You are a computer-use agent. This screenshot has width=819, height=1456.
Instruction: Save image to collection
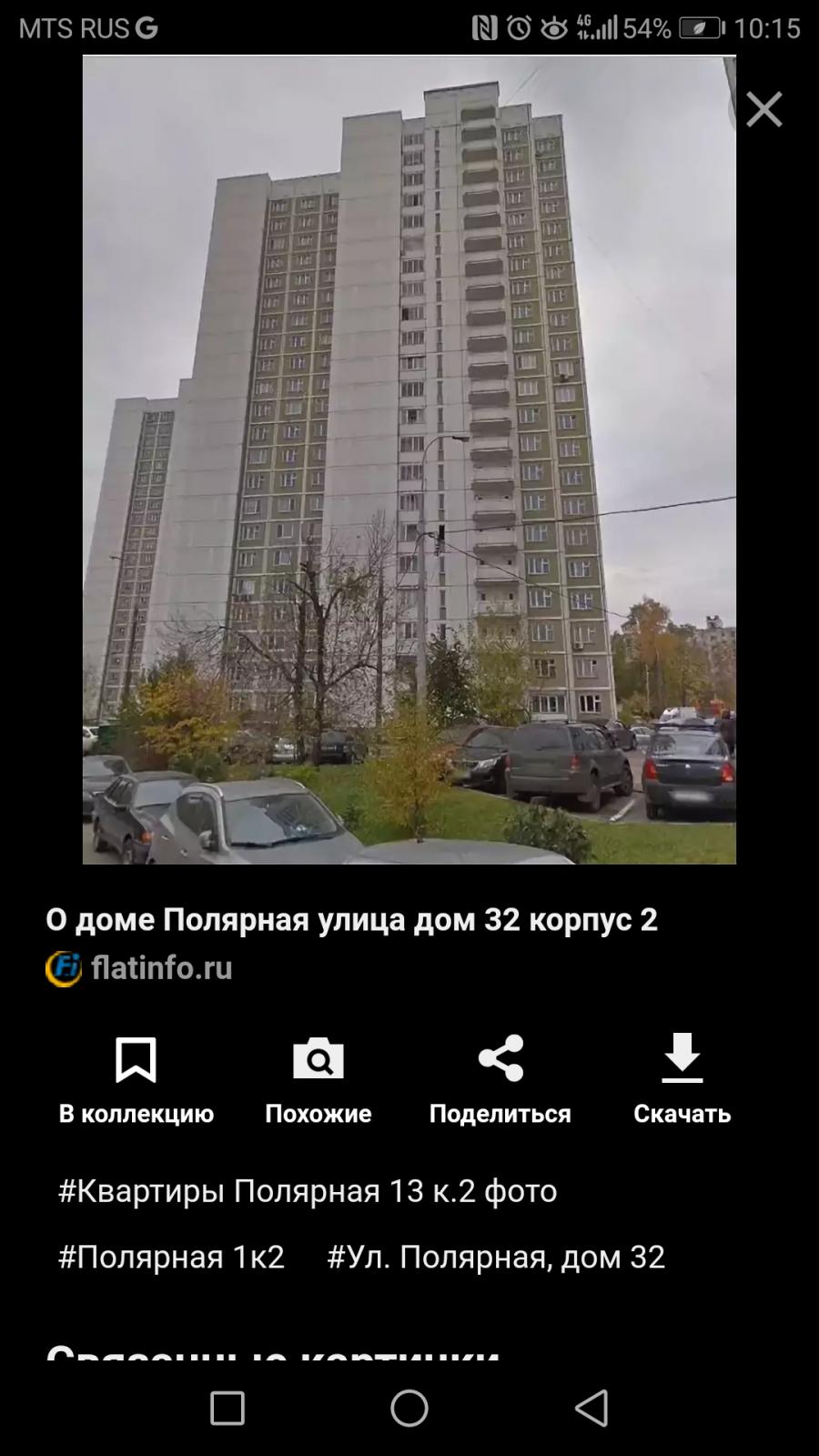click(136, 1080)
